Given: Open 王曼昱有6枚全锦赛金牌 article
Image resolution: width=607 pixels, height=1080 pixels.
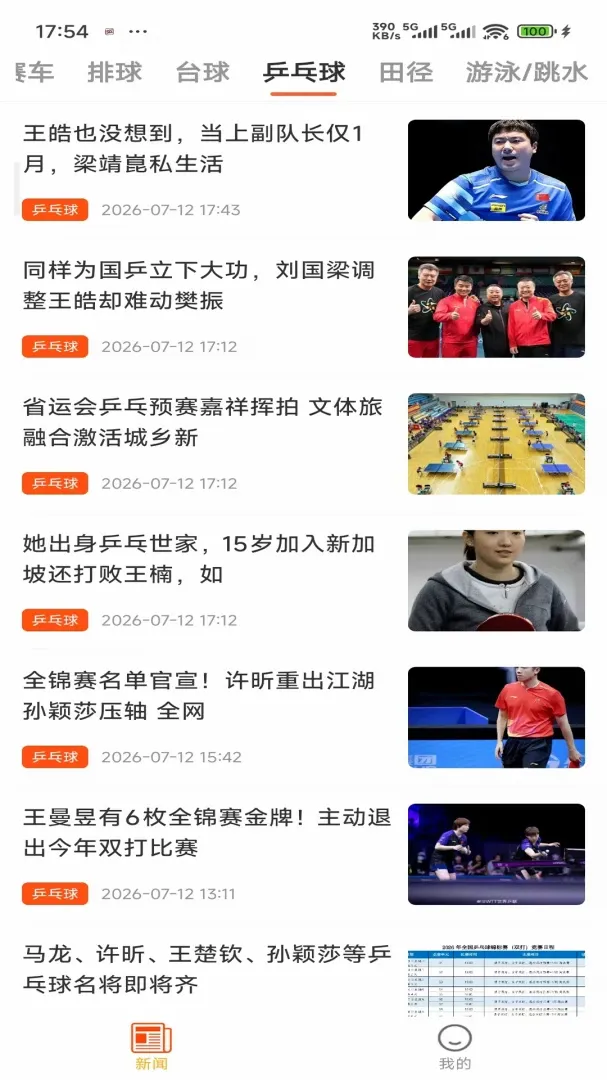Looking at the screenshot, I should (x=303, y=854).
